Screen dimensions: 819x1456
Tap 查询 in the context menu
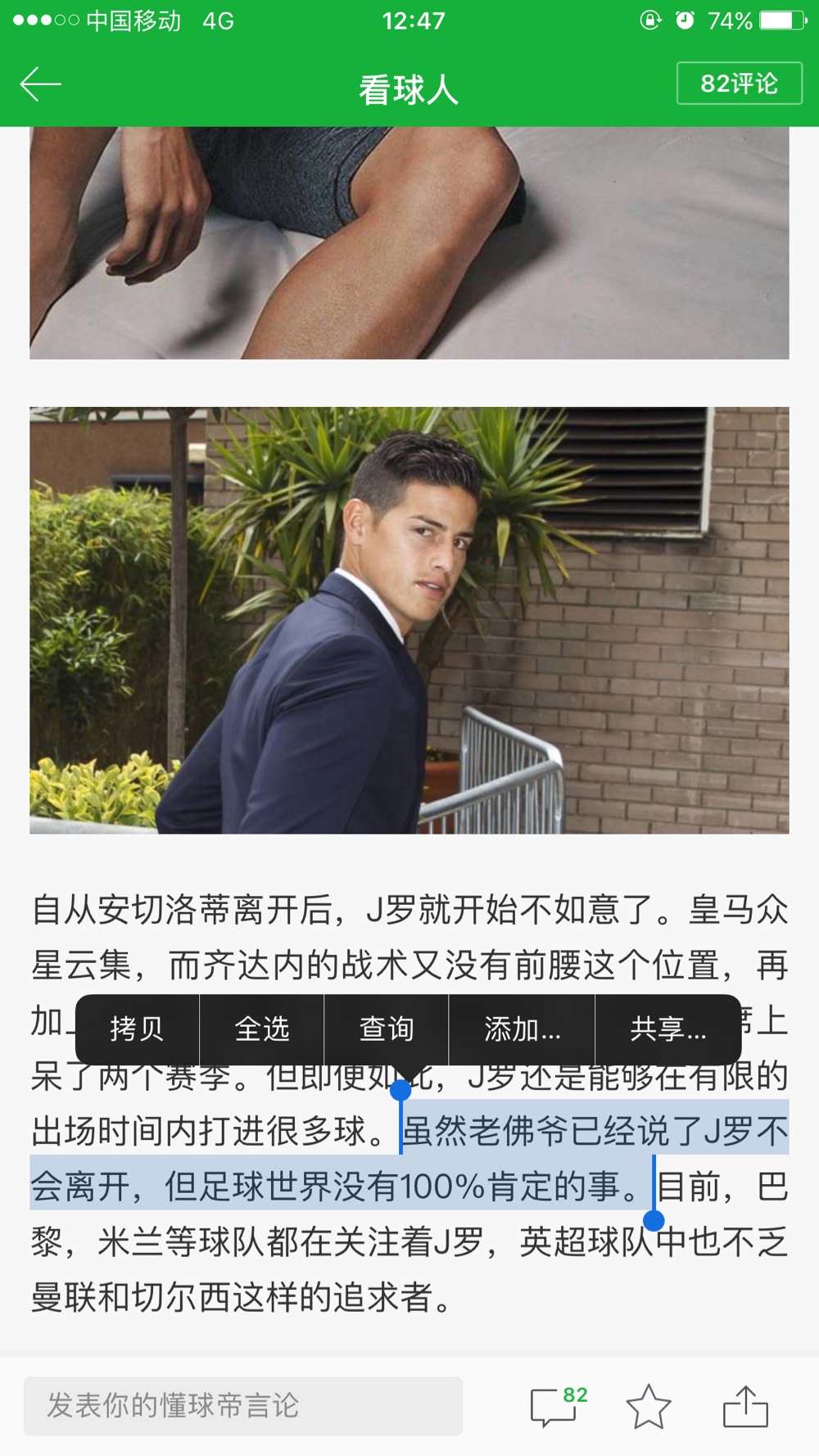tap(385, 1029)
